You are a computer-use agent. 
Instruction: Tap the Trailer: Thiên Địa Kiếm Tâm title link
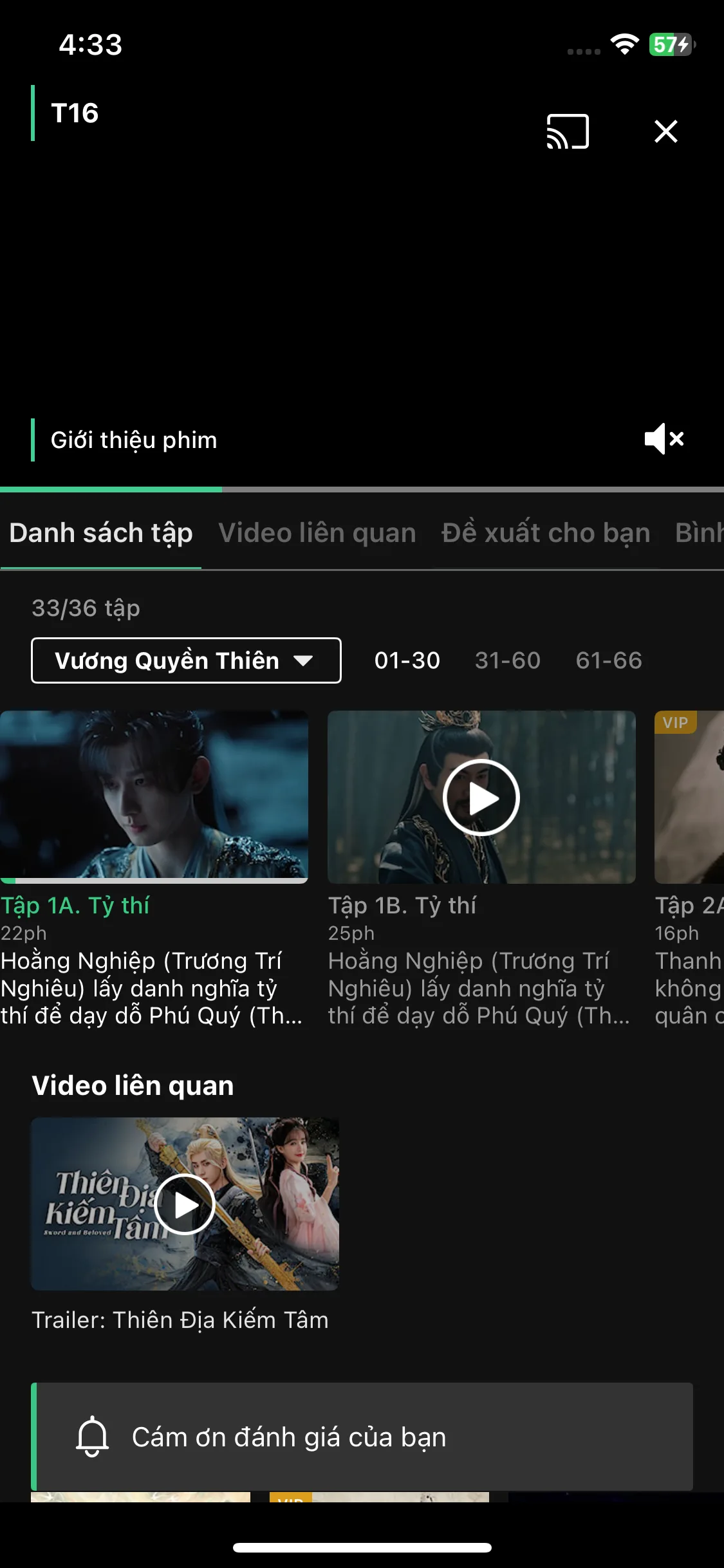click(x=180, y=1319)
